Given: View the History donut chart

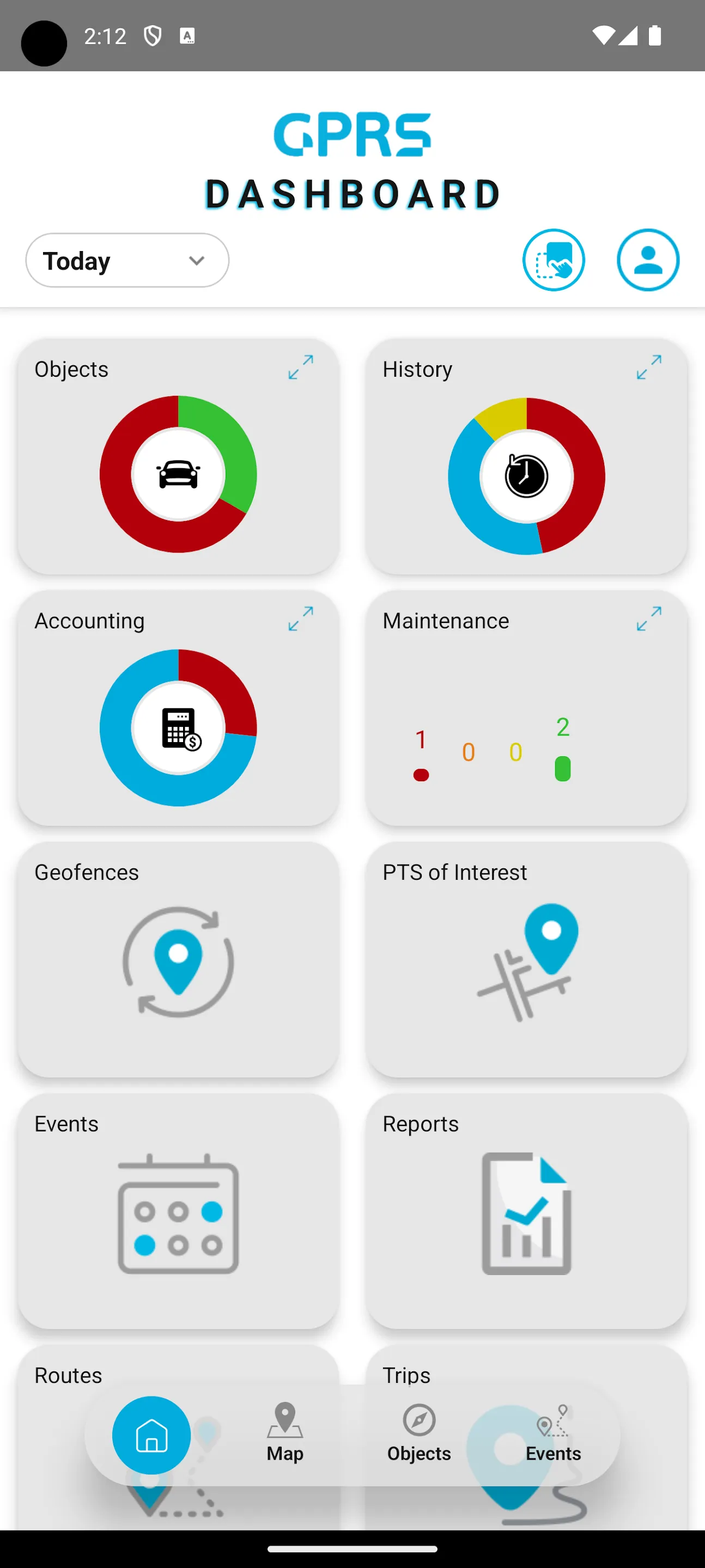Looking at the screenshot, I should [x=526, y=476].
